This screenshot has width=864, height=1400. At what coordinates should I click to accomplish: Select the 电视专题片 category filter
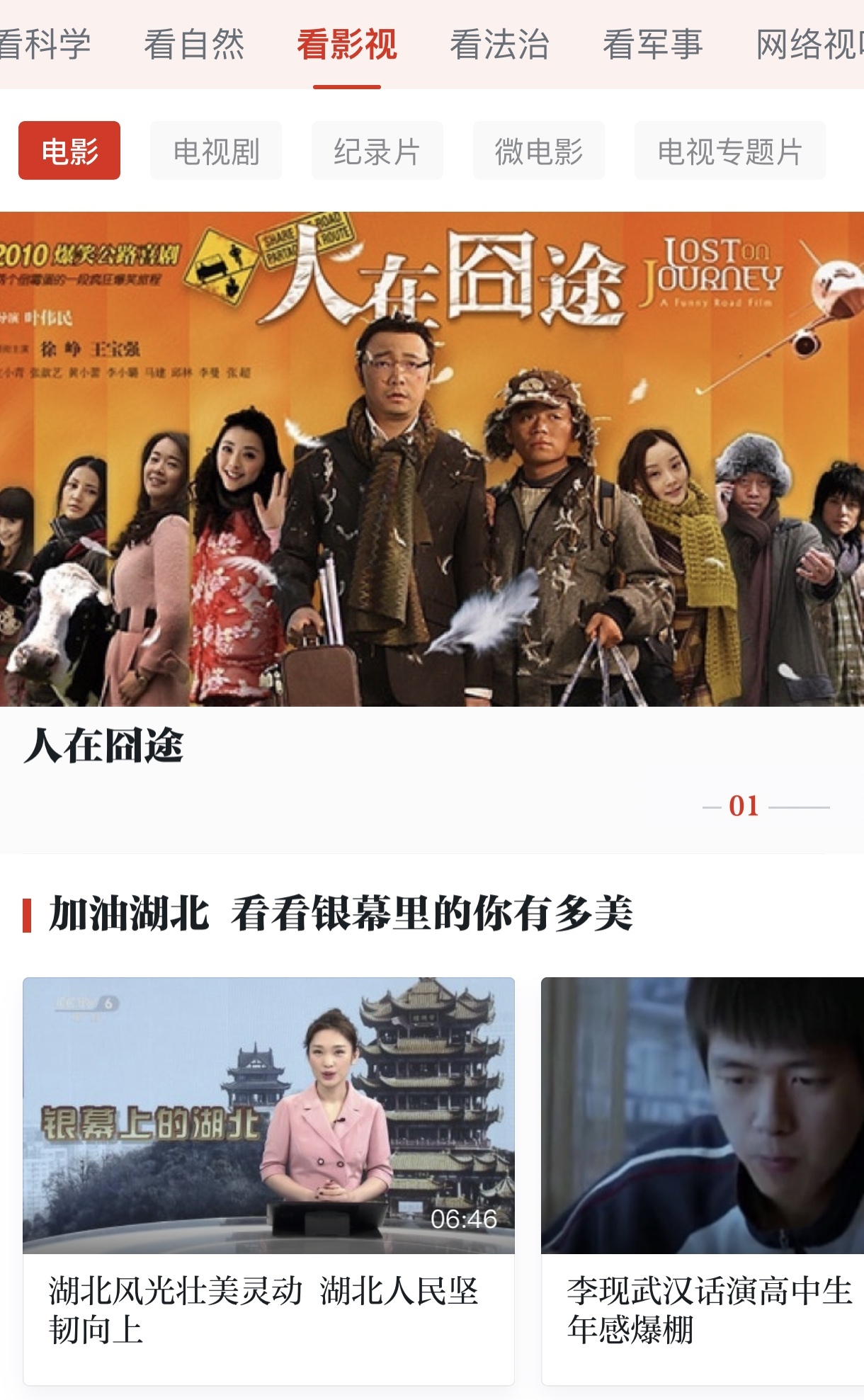click(729, 150)
